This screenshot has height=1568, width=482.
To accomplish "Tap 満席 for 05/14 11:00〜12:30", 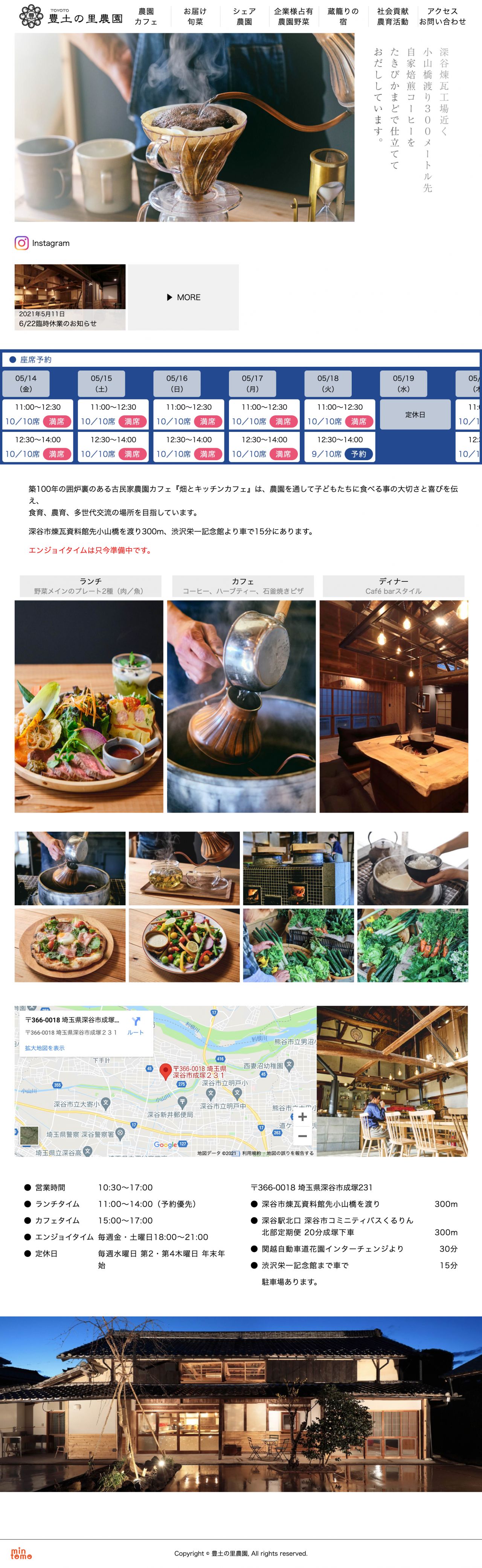I will [x=56, y=421].
